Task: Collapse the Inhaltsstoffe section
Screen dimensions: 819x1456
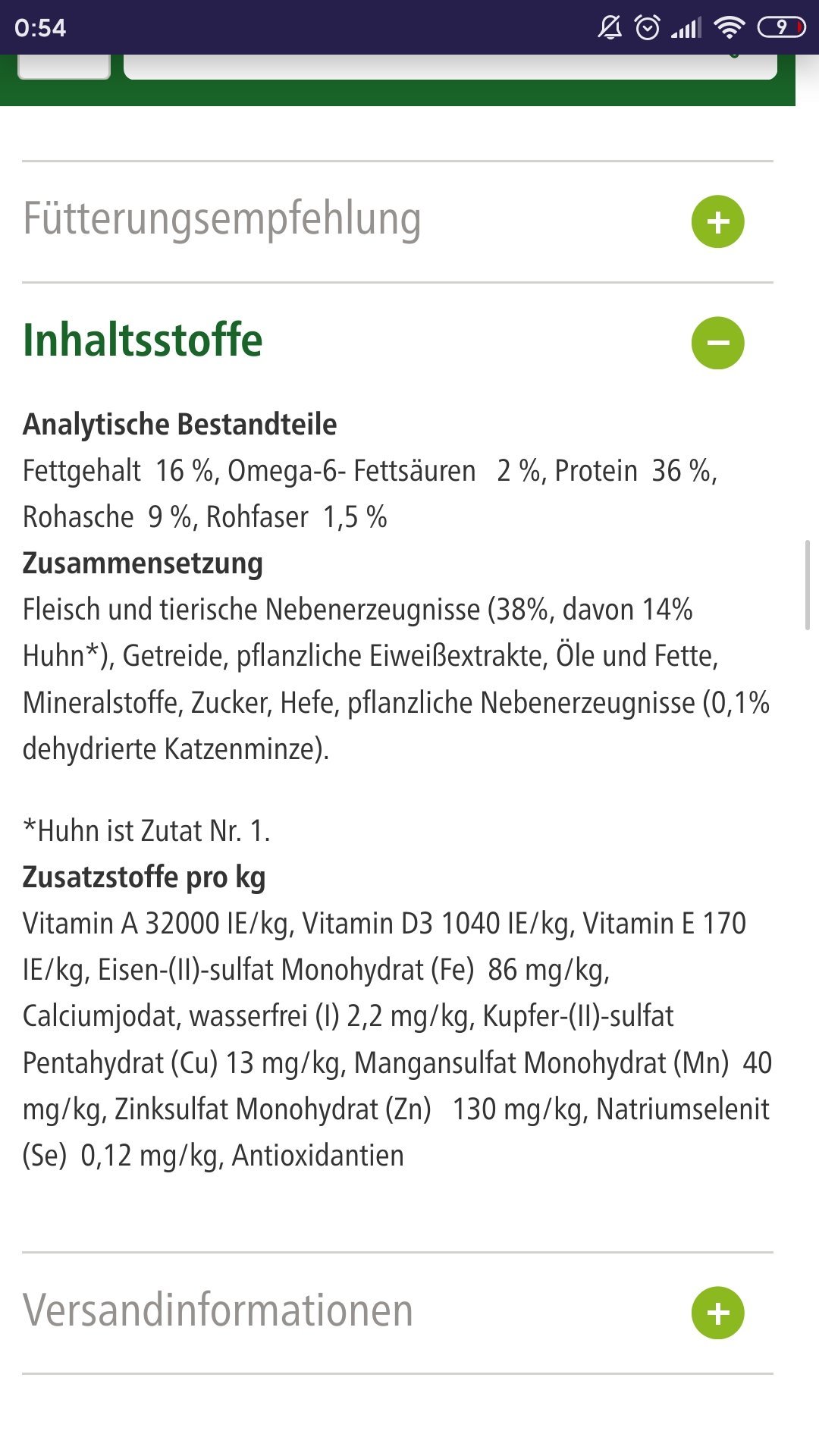Action: [x=717, y=343]
